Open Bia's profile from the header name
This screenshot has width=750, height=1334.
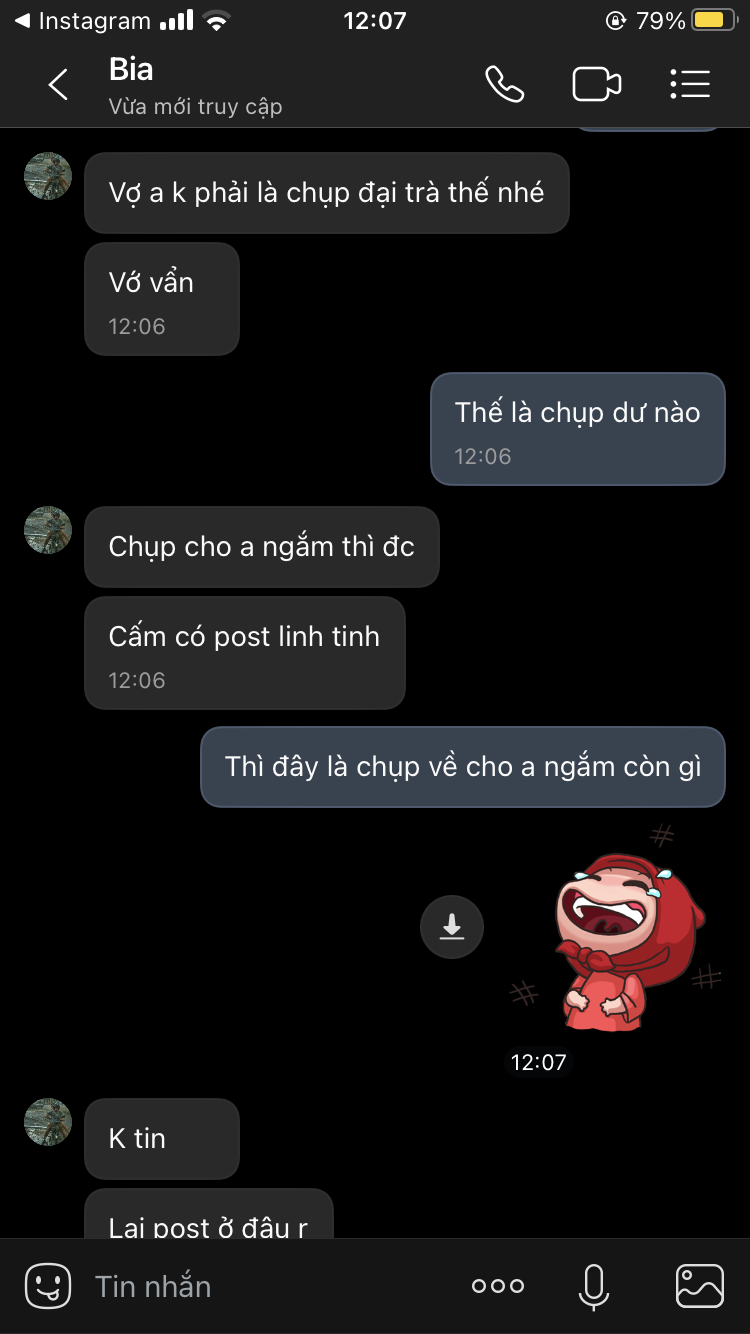click(x=132, y=70)
